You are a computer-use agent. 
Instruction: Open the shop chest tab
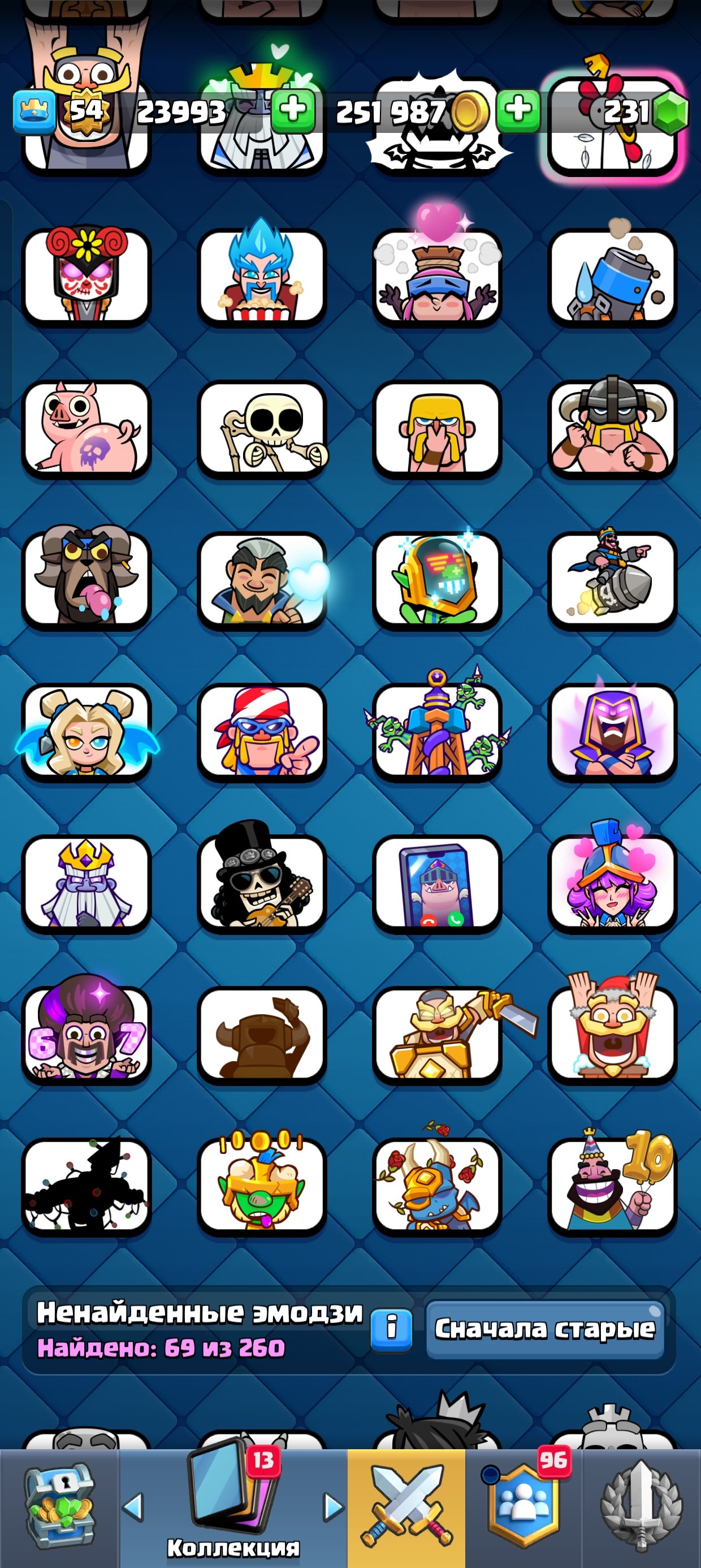point(59,1505)
